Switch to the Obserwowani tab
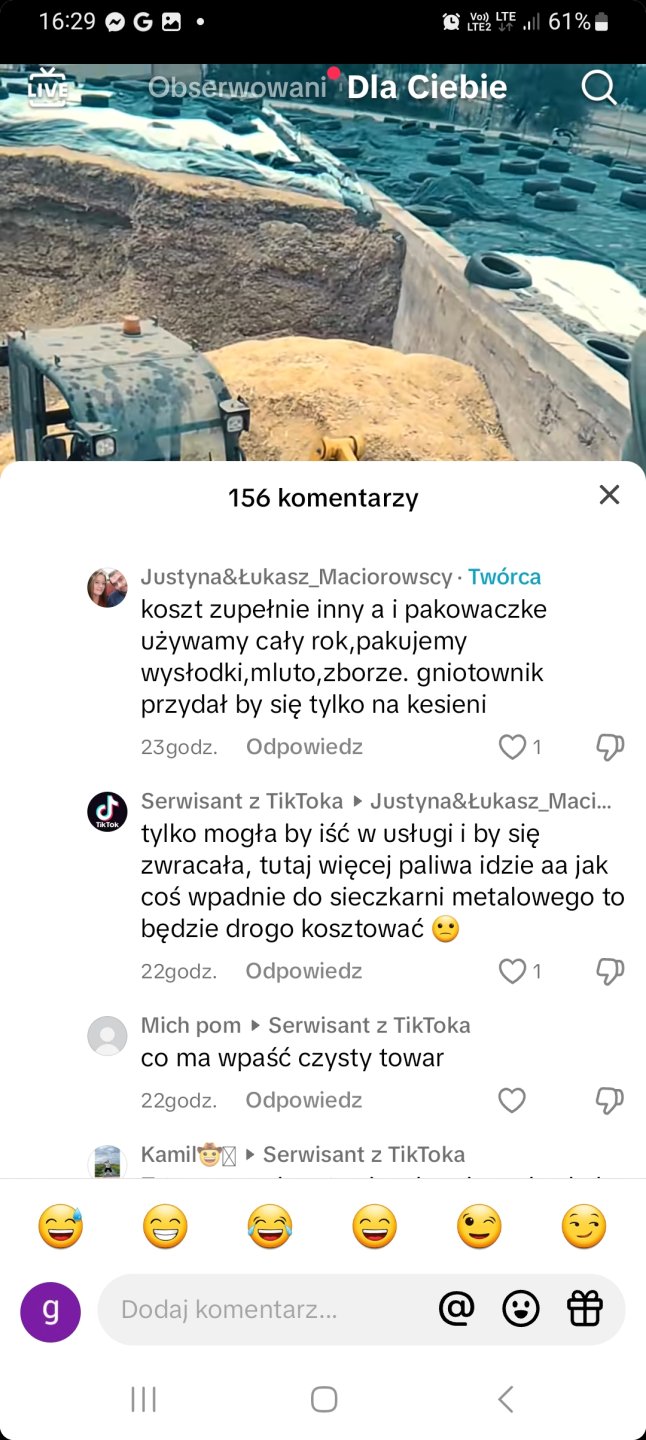Screen dimensions: 646x1440 click(x=237, y=88)
